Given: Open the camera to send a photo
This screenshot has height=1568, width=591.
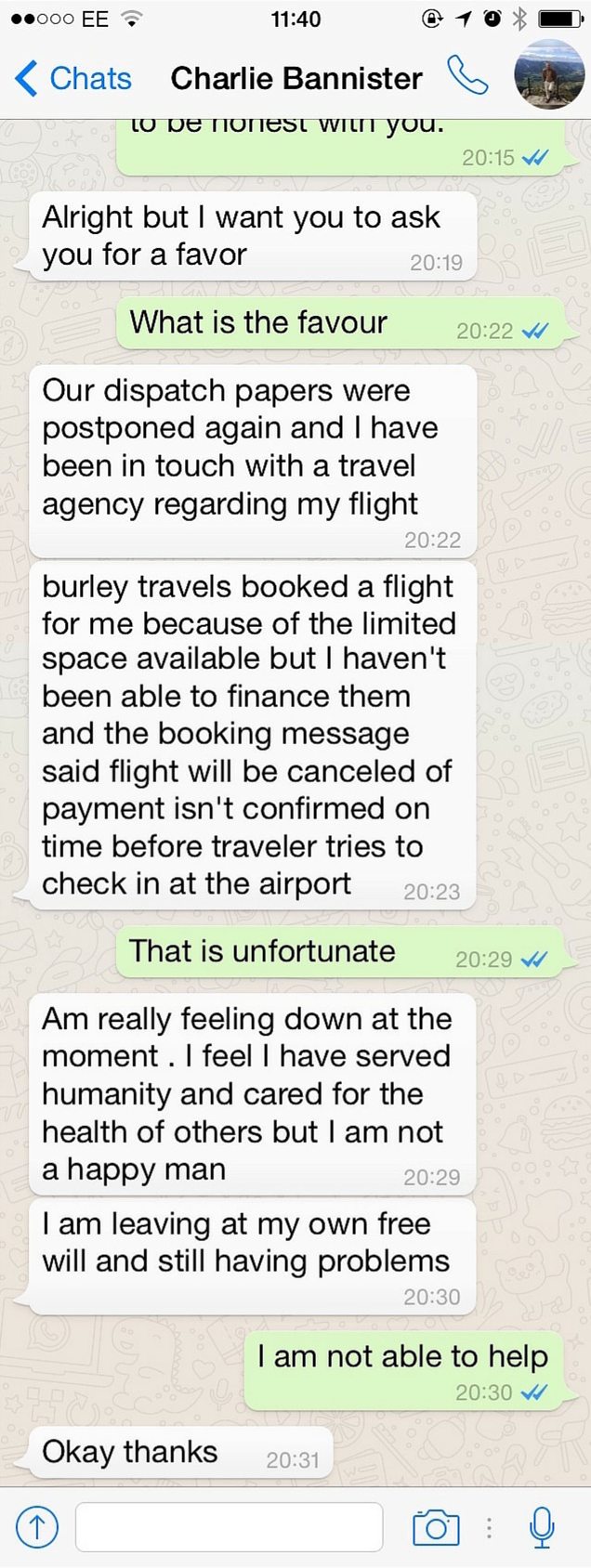Looking at the screenshot, I should point(436,1527).
